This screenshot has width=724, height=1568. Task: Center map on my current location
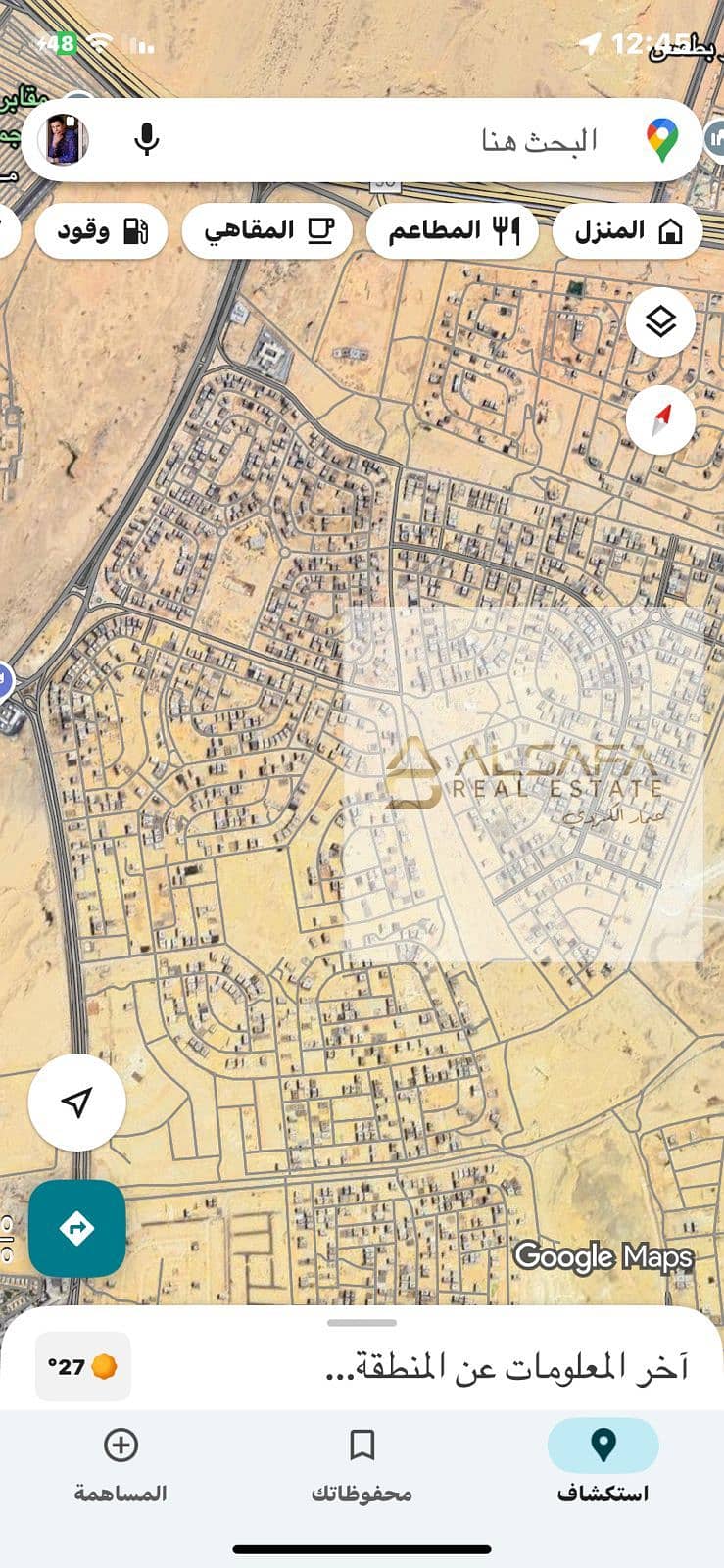[76, 1102]
